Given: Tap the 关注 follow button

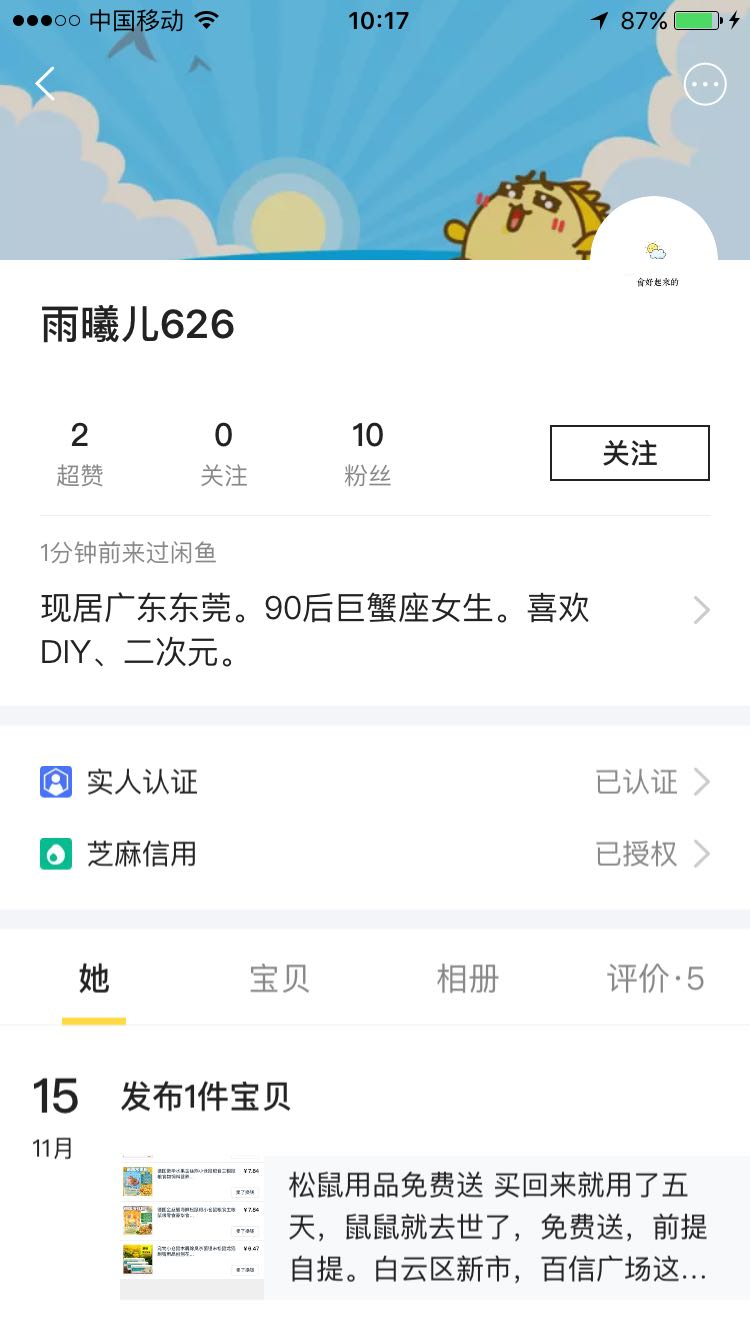Looking at the screenshot, I should [630, 453].
